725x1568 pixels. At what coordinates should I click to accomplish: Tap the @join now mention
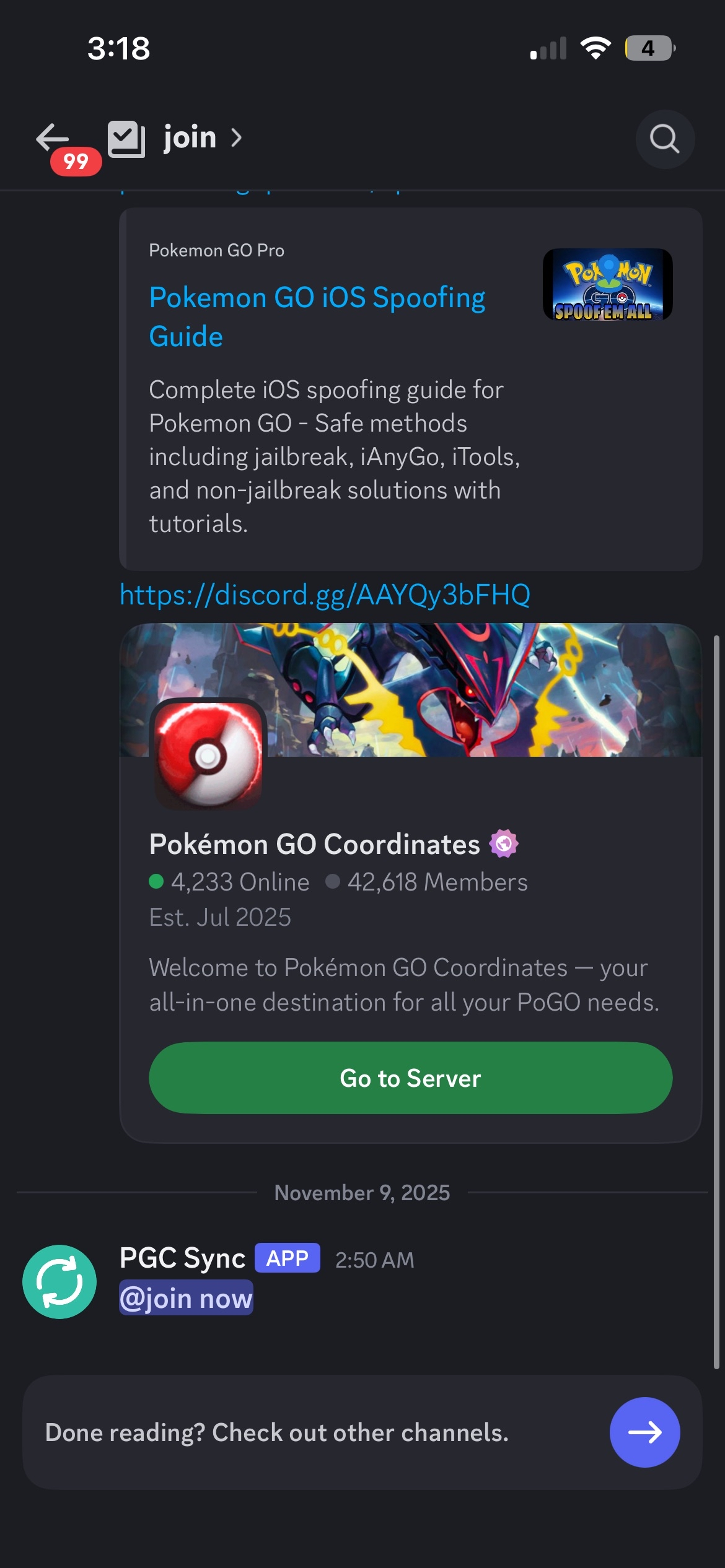(186, 1298)
